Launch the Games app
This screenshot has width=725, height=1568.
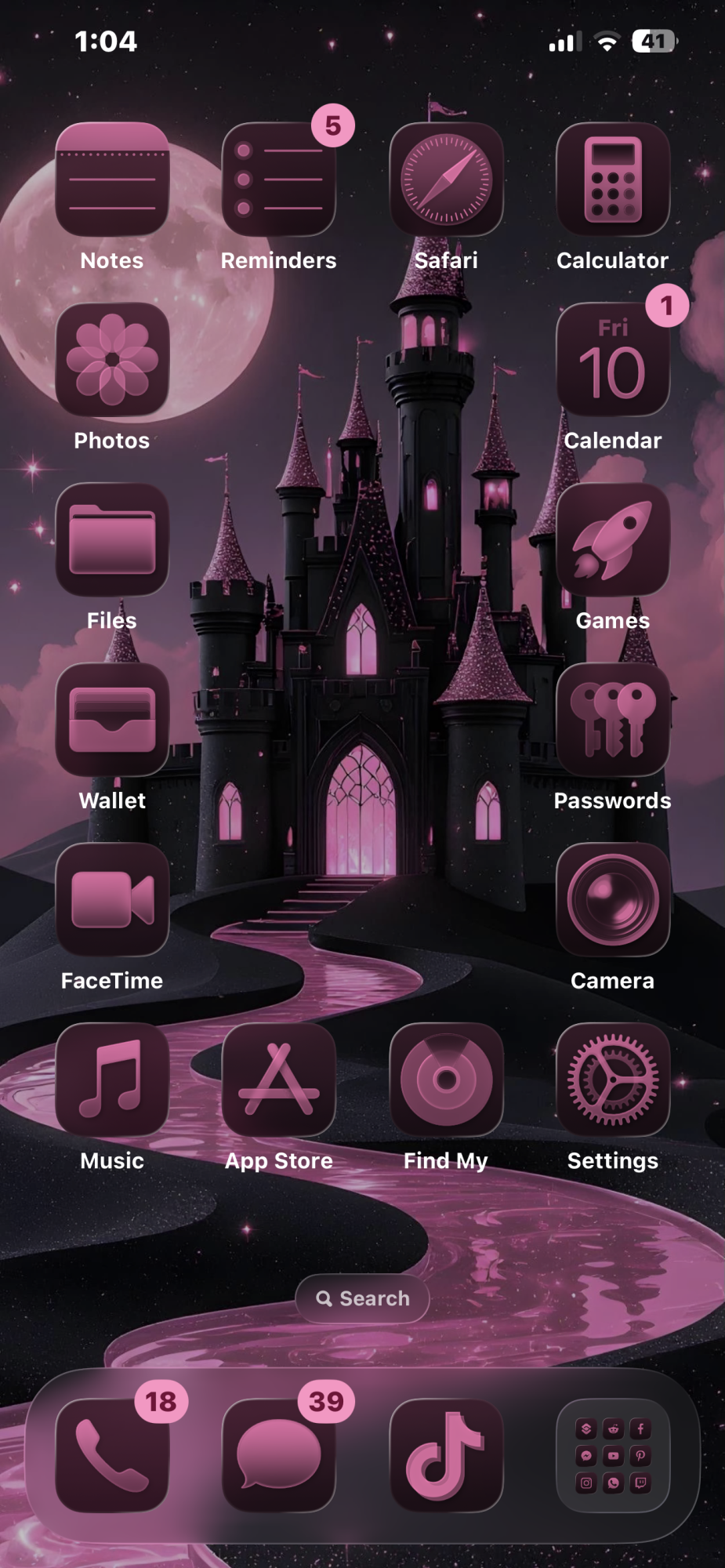point(613,539)
